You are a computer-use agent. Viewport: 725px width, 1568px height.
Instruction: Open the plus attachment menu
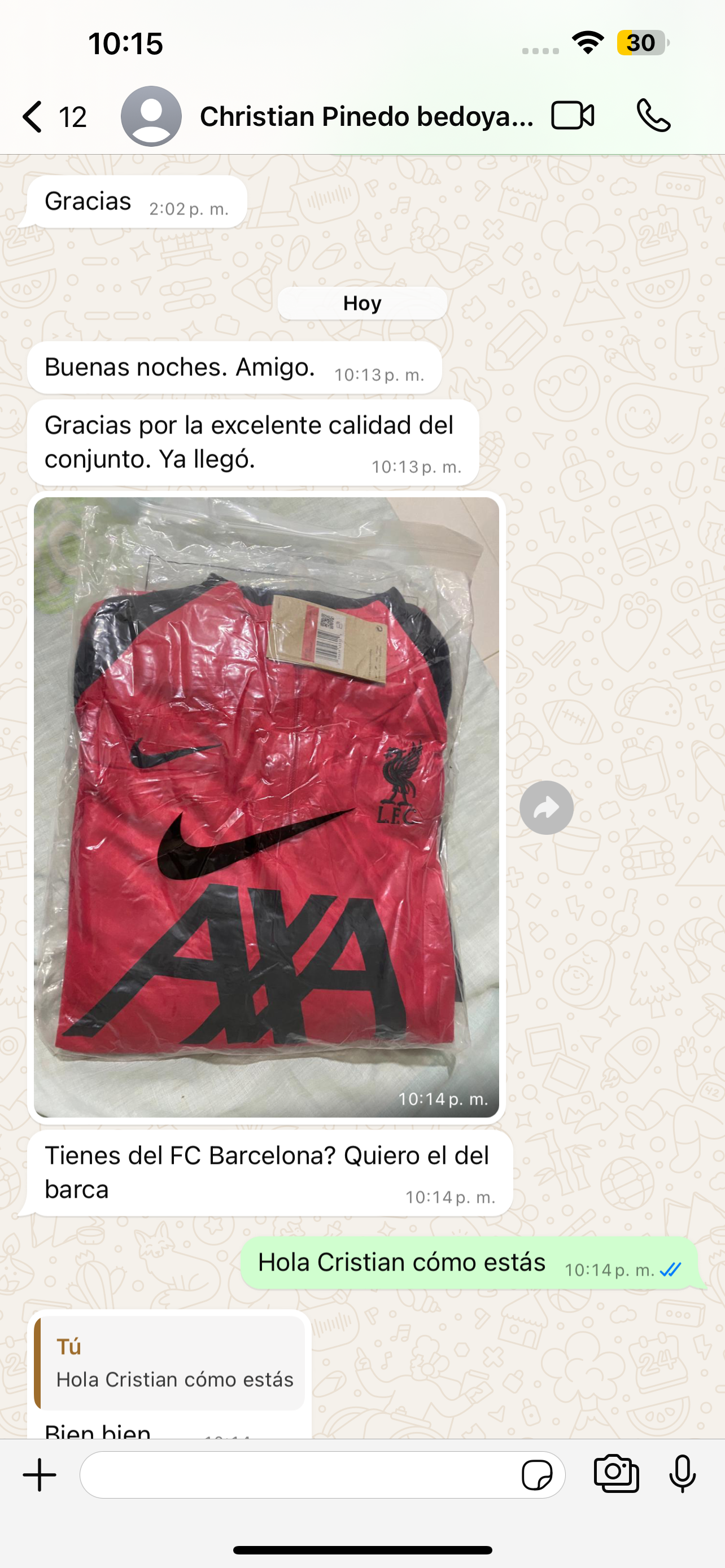coord(40,1475)
